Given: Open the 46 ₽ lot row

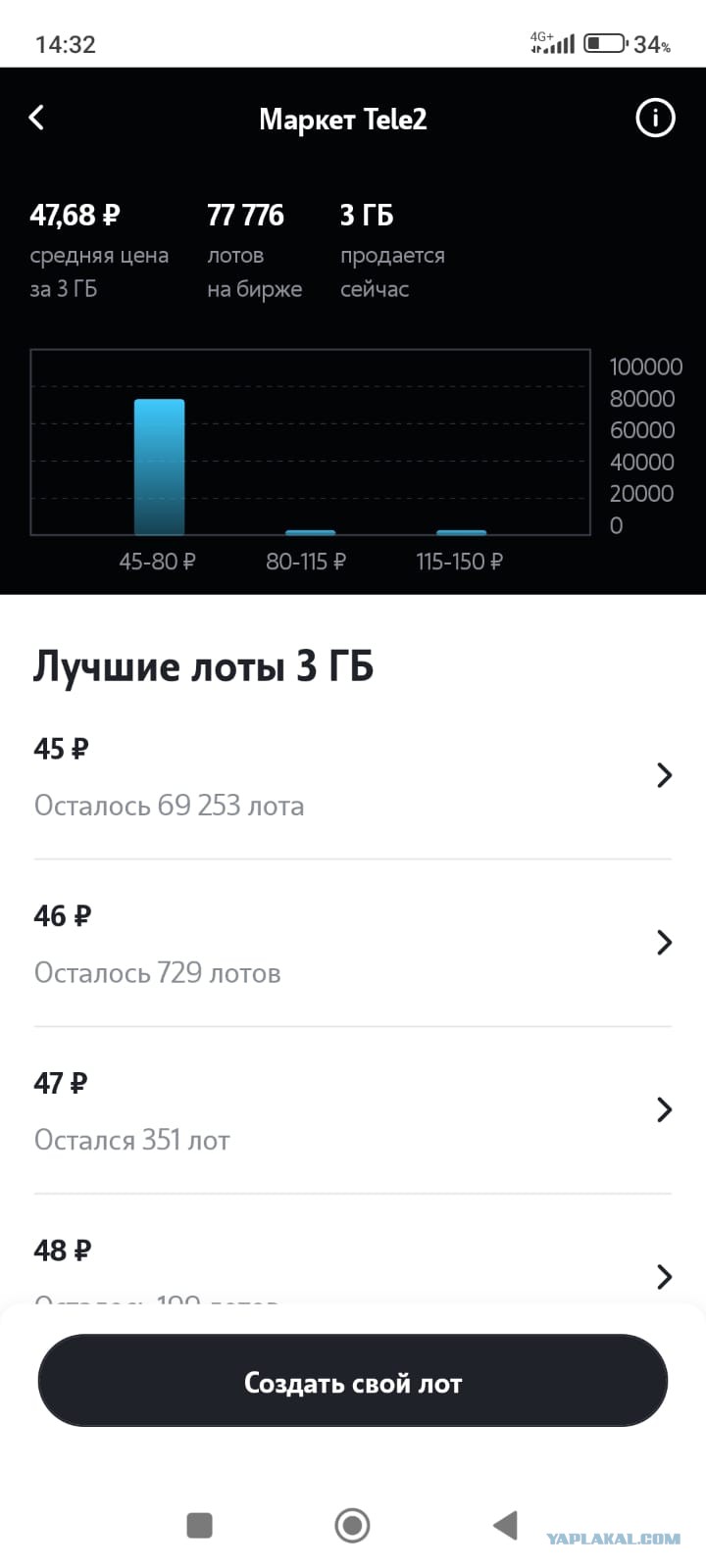Looking at the screenshot, I should pos(353,944).
